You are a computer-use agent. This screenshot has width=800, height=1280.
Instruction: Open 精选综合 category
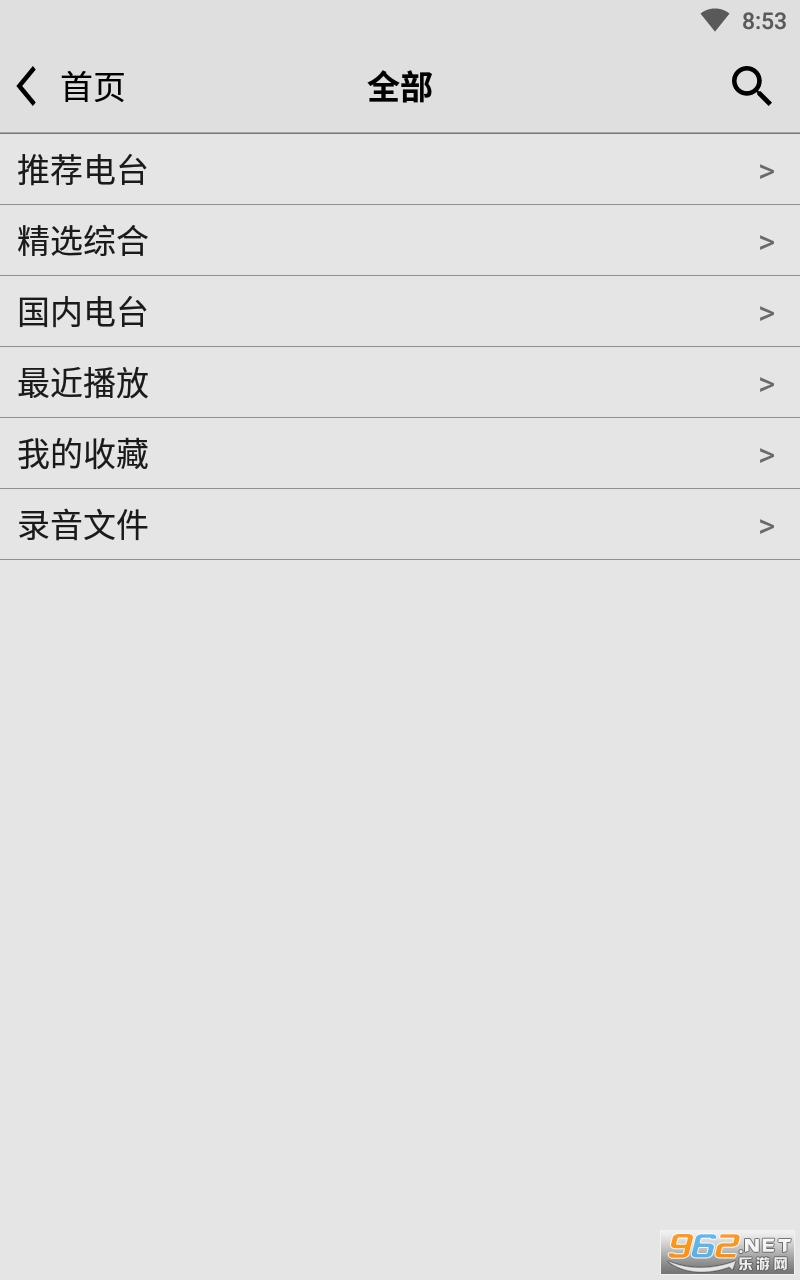[400, 241]
